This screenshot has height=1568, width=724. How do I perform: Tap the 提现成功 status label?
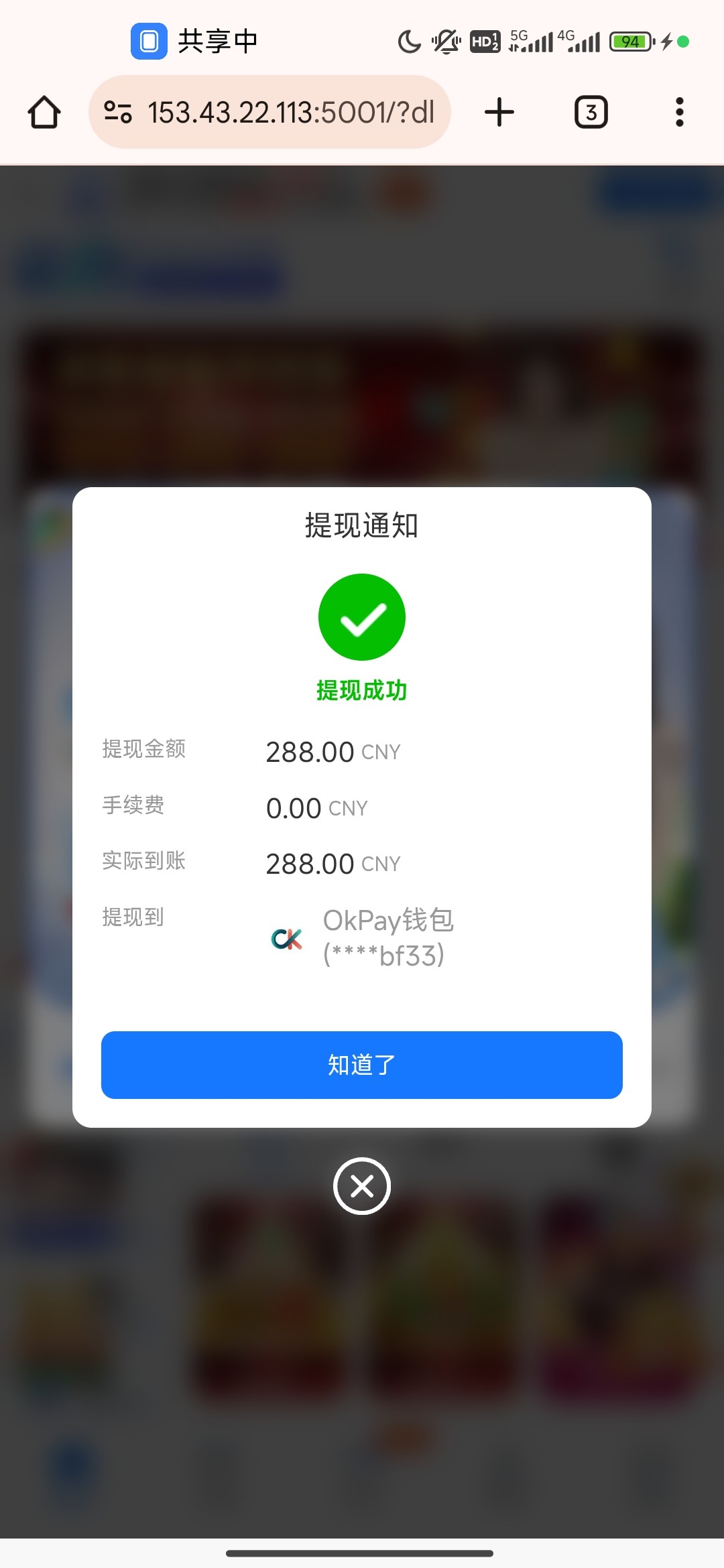tap(362, 689)
